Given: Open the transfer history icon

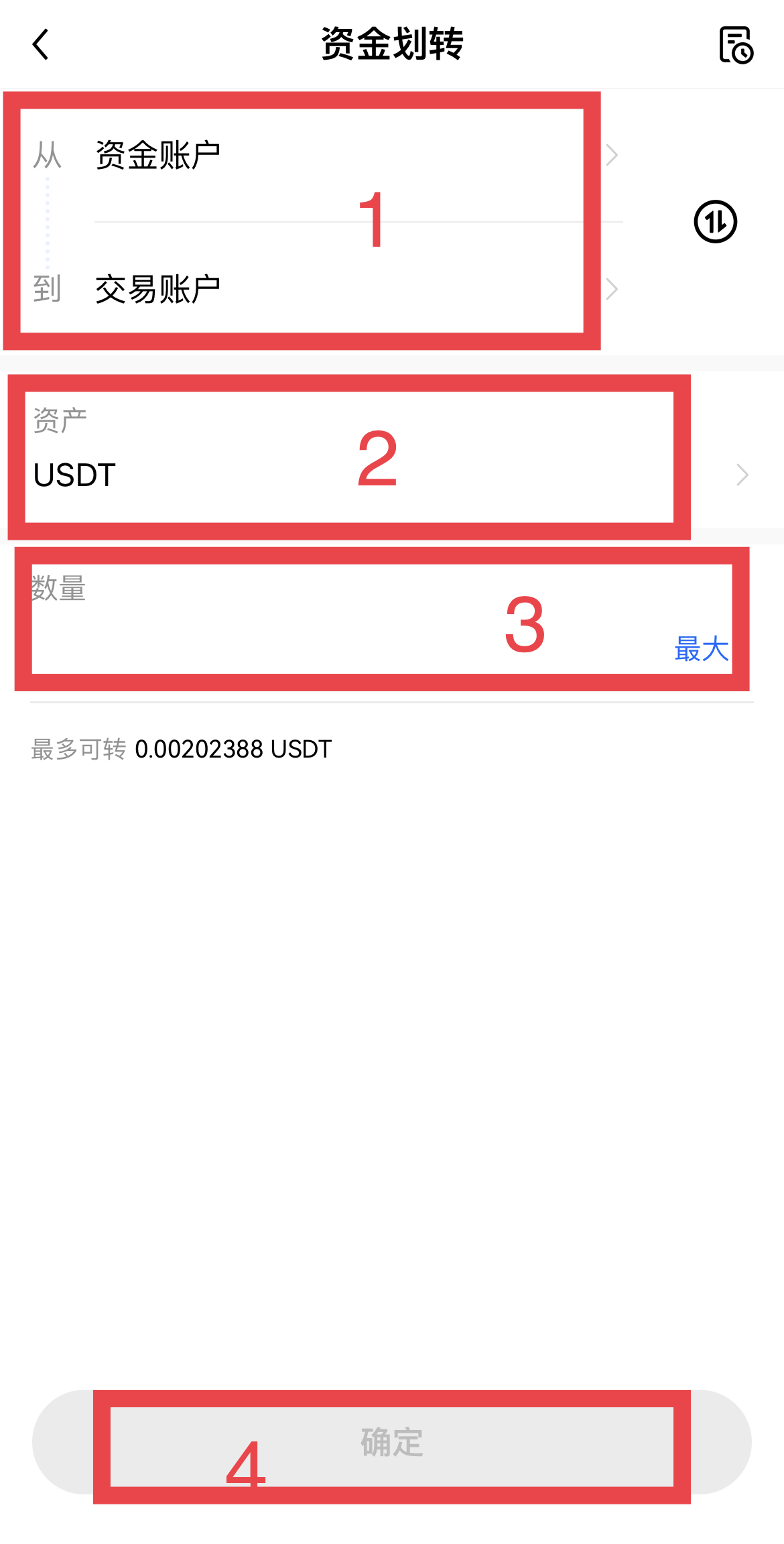Looking at the screenshot, I should click(x=736, y=45).
